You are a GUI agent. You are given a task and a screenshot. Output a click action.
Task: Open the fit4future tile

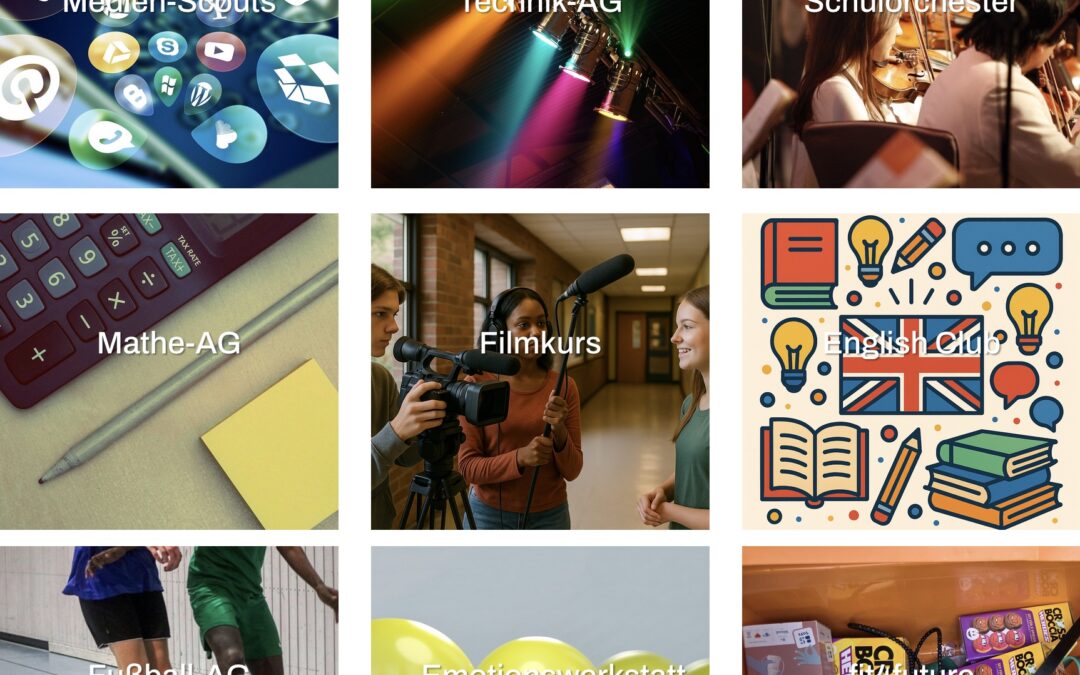click(x=910, y=612)
